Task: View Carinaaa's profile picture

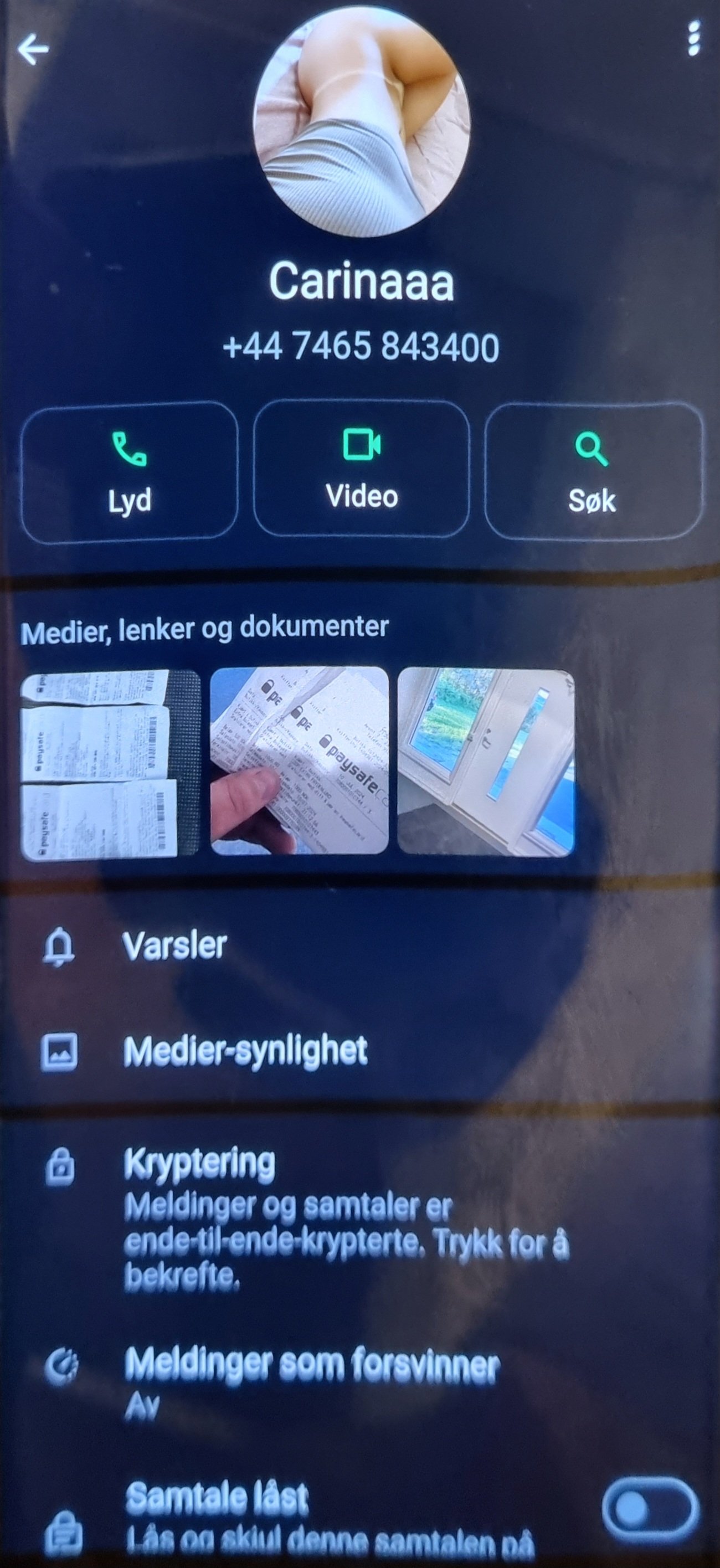Action: click(362, 122)
